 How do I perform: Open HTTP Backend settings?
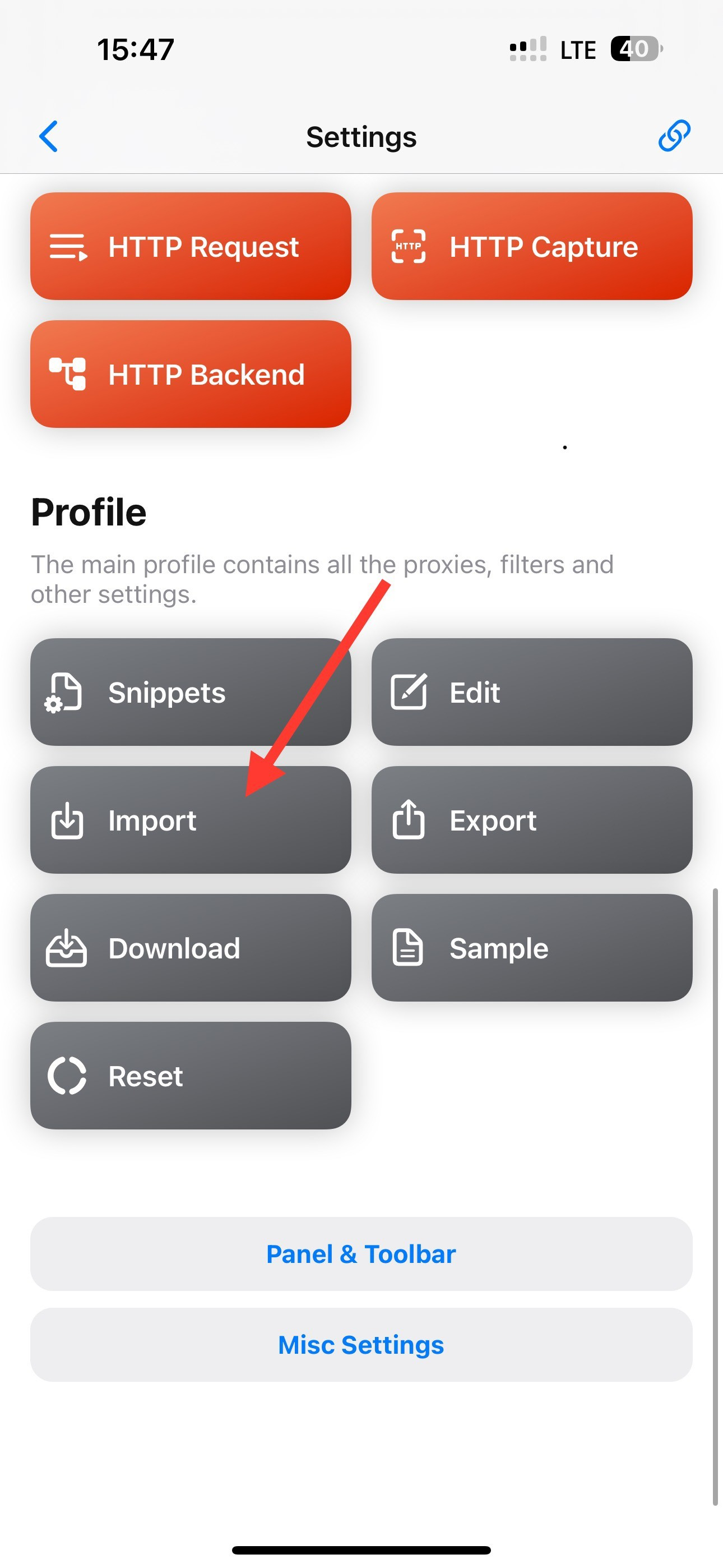pyautogui.click(x=191, y=375)
